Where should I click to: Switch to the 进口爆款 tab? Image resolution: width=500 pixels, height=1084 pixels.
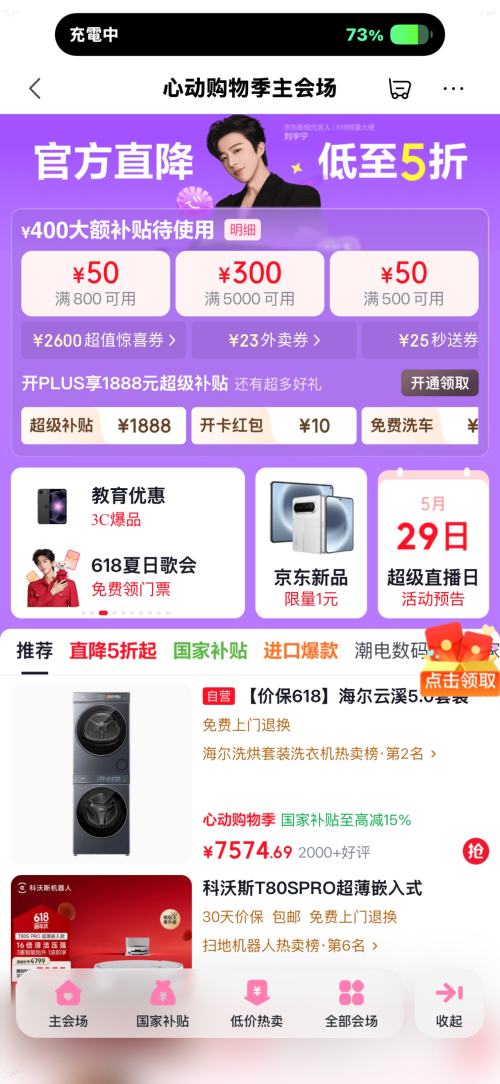tap(301, 651)
